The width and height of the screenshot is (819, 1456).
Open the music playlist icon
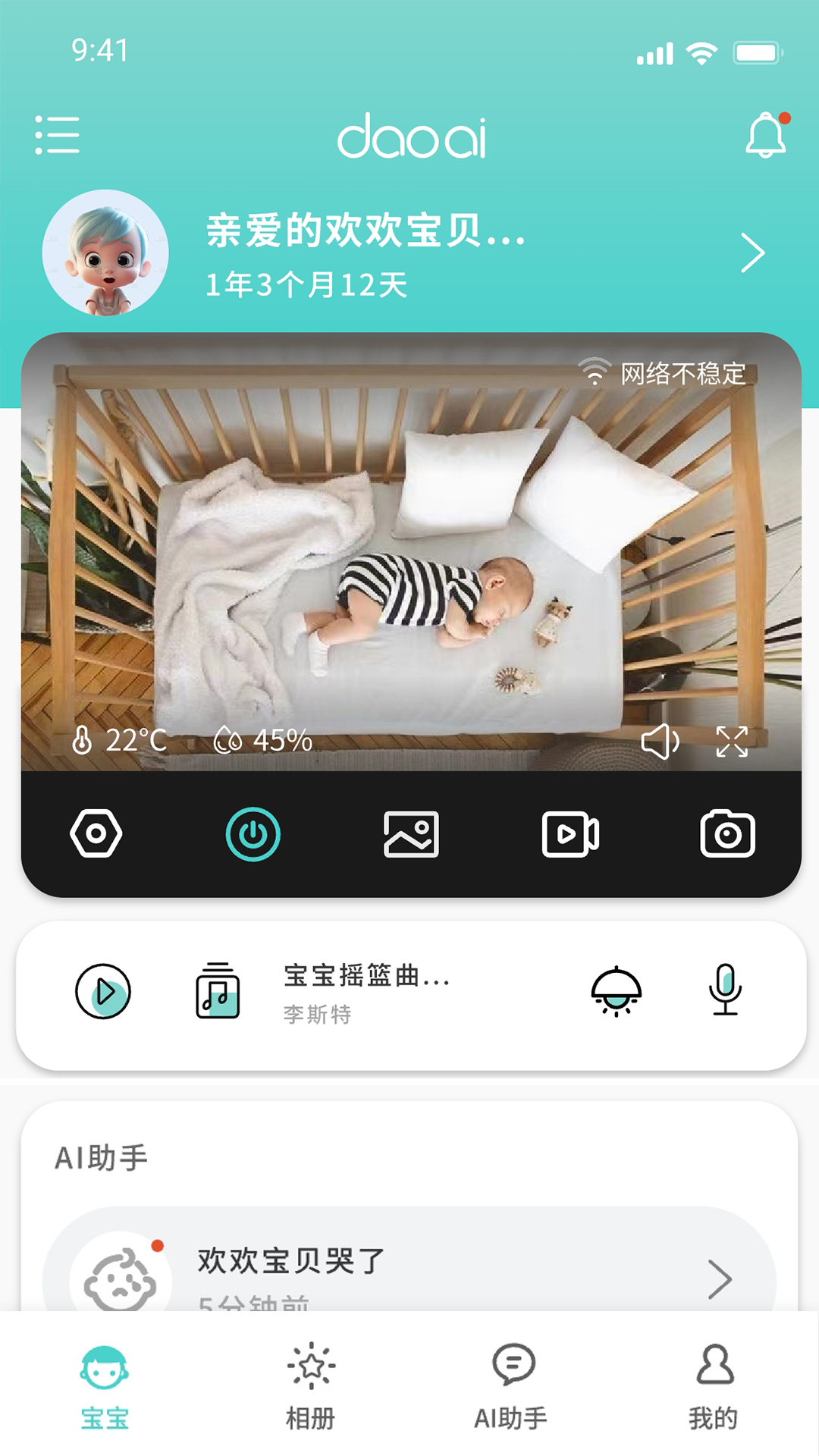click(x=218, y=991)
